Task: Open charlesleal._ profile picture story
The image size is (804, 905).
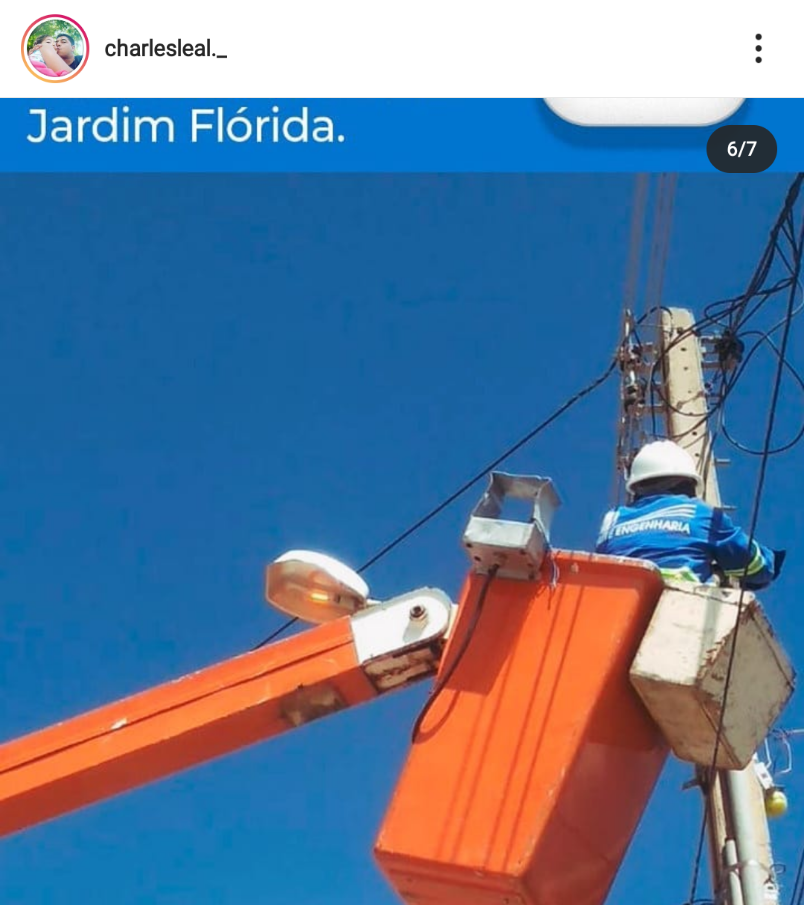Action: (x=55, y=48)
